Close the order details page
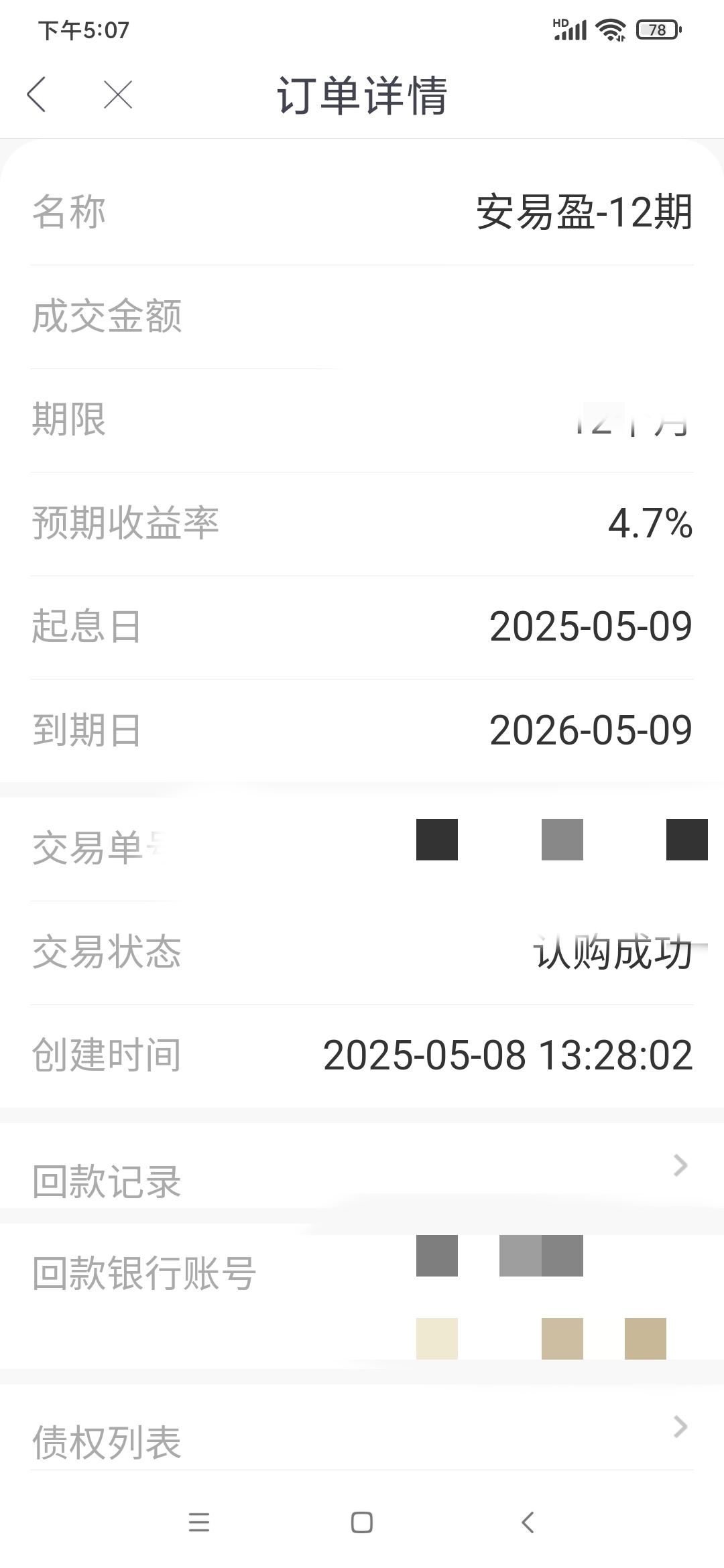 tap(118, 94)
